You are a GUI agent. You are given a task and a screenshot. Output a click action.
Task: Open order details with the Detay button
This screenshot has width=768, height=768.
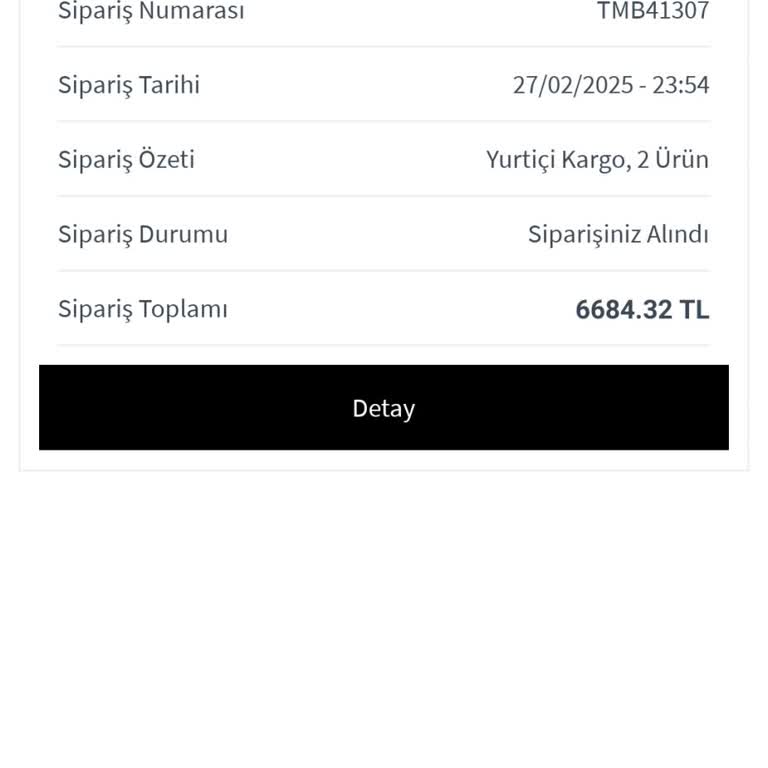(x=384, y=408)
